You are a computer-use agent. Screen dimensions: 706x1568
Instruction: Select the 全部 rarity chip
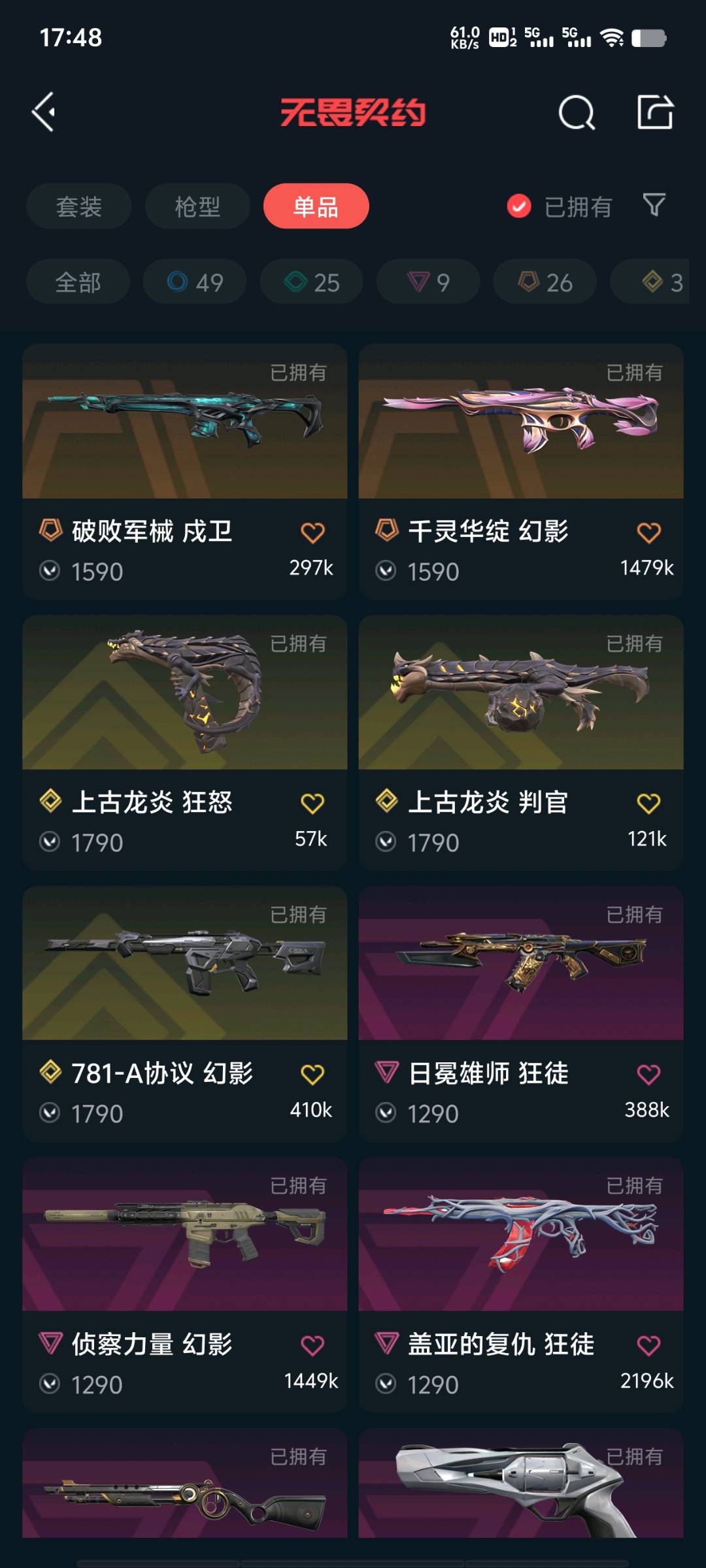[x=78, y=282]
